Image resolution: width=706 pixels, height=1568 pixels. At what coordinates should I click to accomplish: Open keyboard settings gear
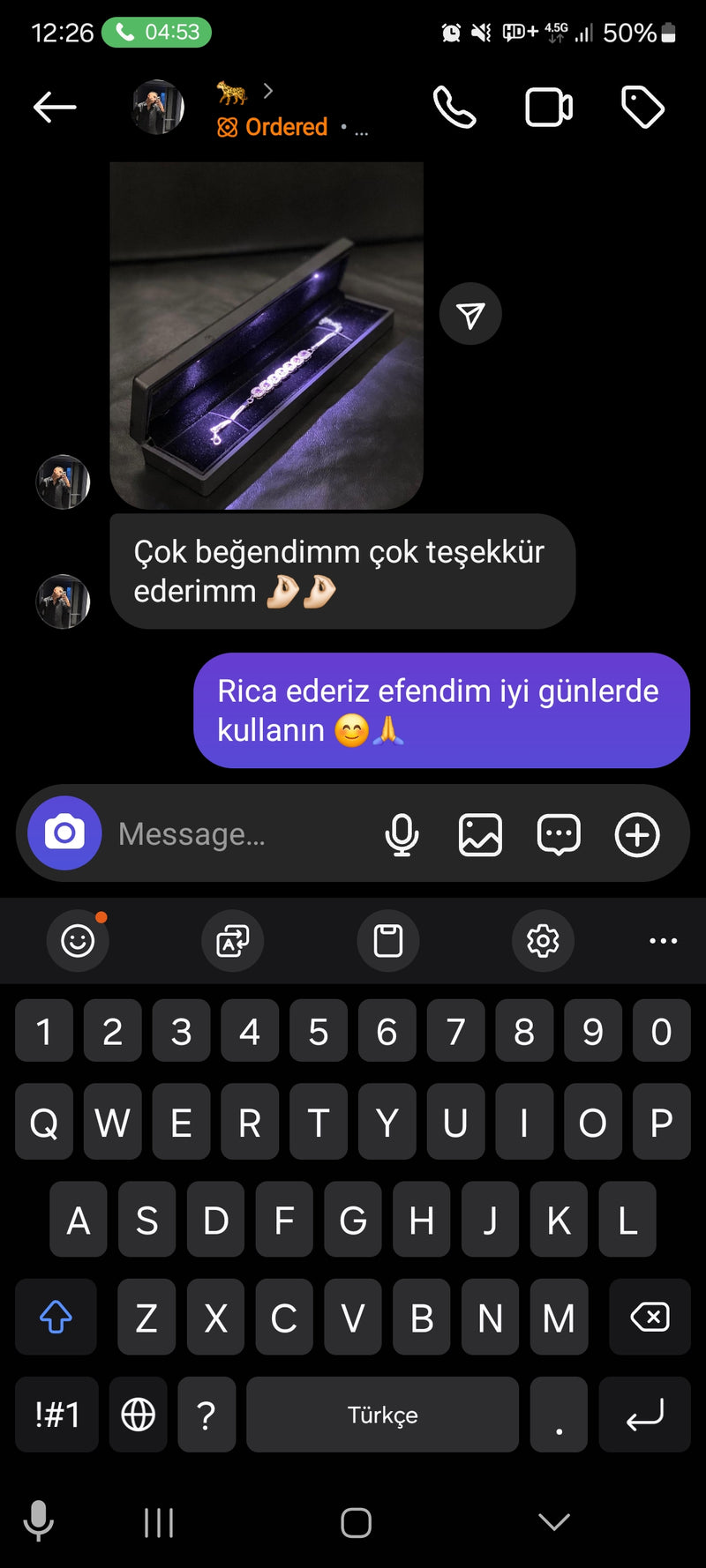click(x=543, y=940)
